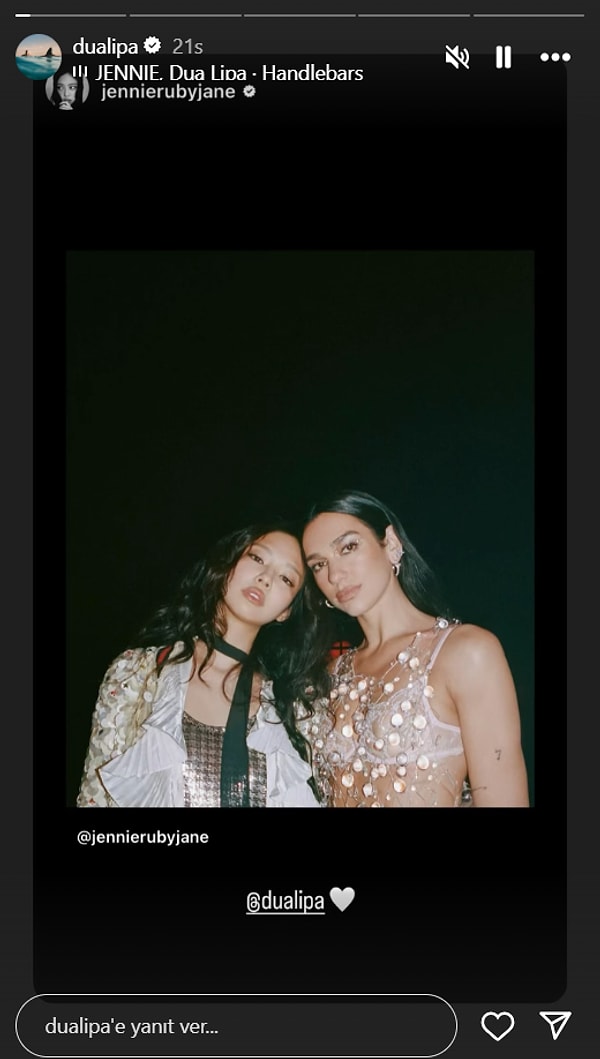The image size is (600, 1059).
Task: Type a reply in the dualipa'e yanıt ver field
Action: [235, 1026]
